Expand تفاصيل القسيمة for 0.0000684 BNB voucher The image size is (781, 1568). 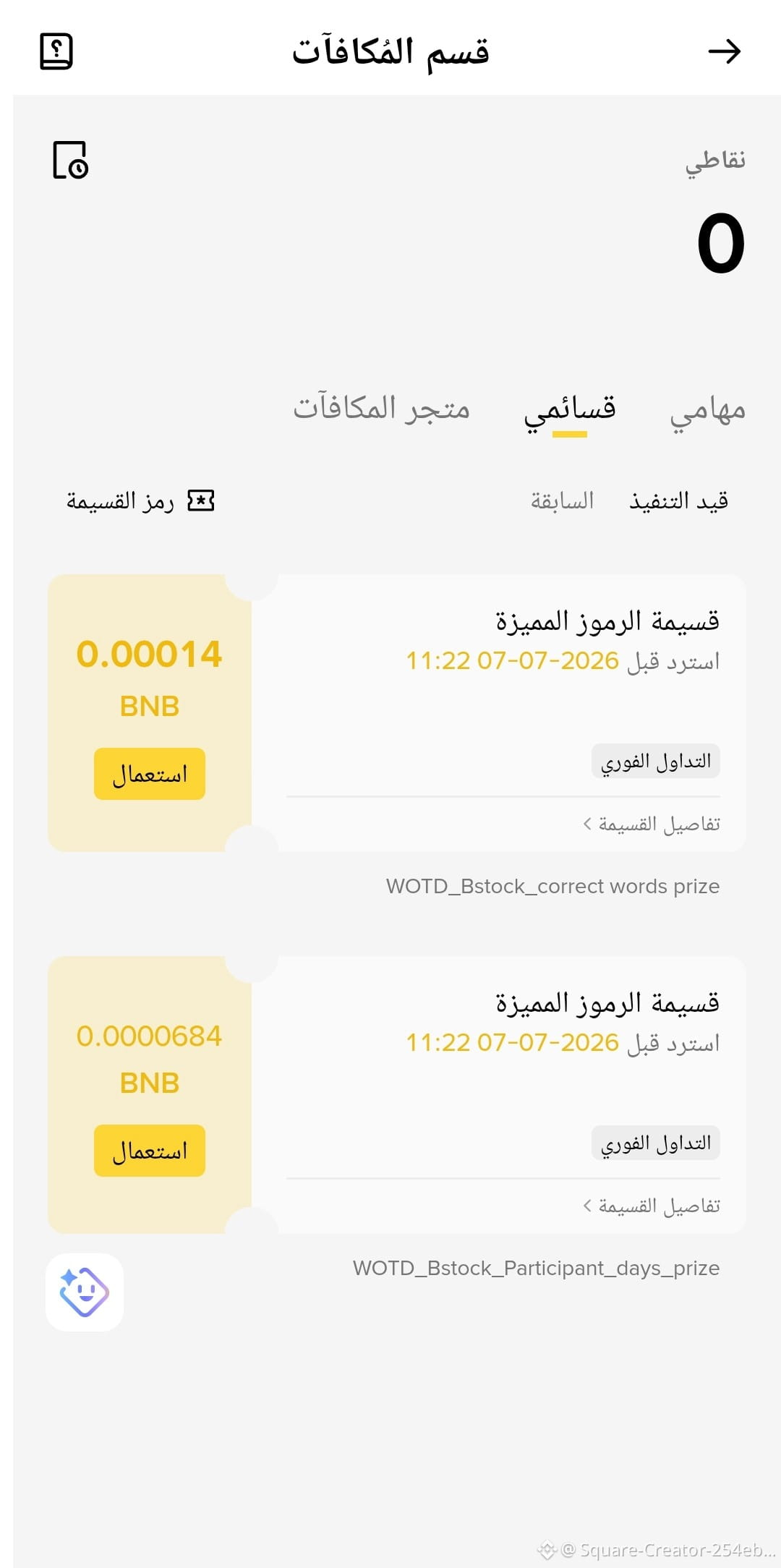pos(652,1206)
